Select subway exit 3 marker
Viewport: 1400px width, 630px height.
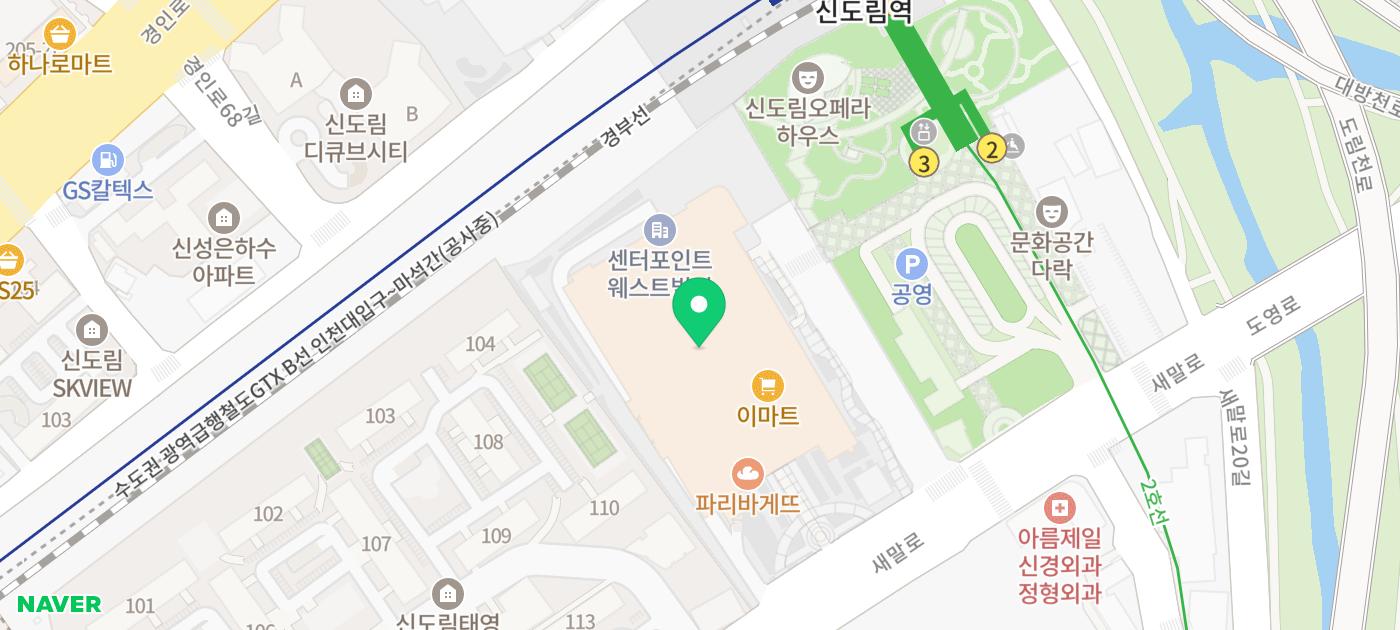click(x=924, y=162)
